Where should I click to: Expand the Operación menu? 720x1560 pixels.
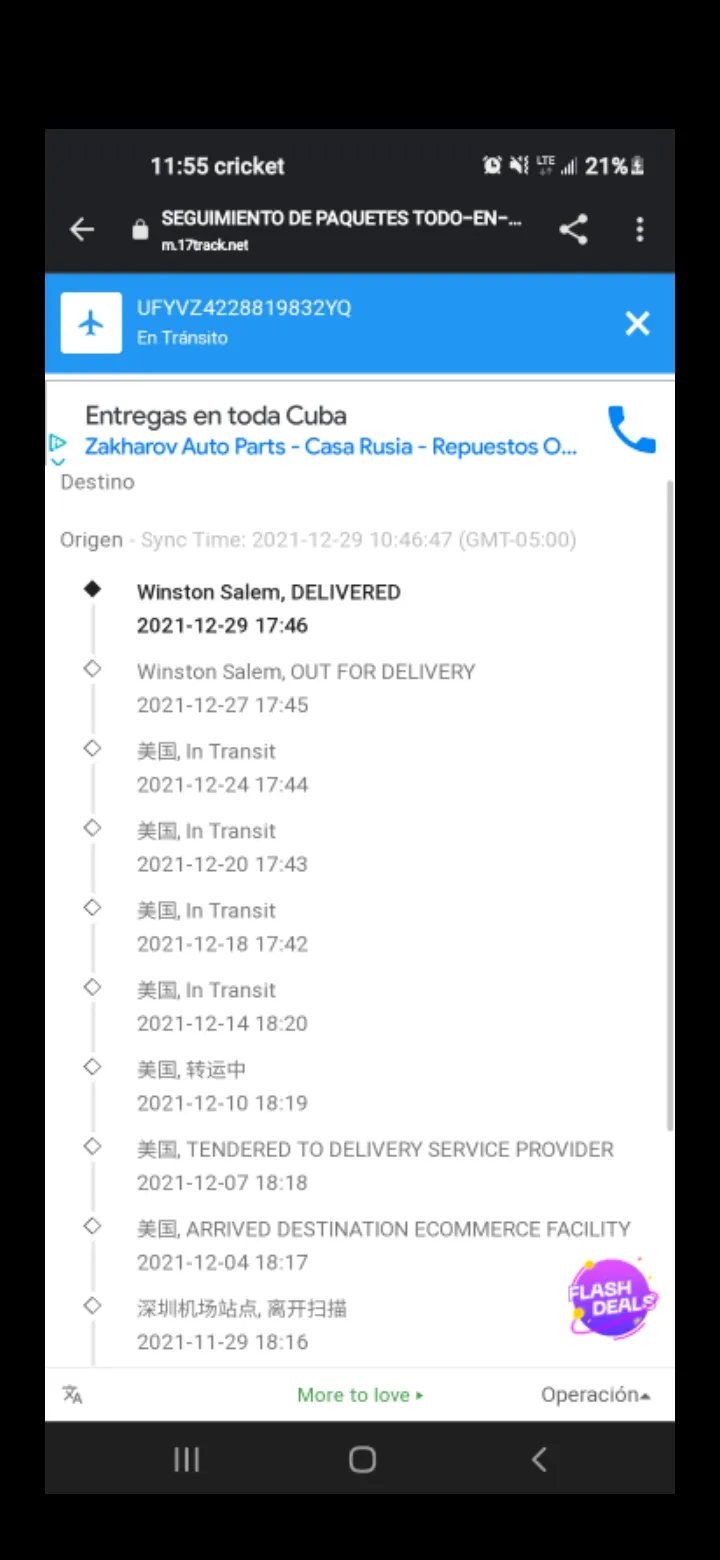596,1395
